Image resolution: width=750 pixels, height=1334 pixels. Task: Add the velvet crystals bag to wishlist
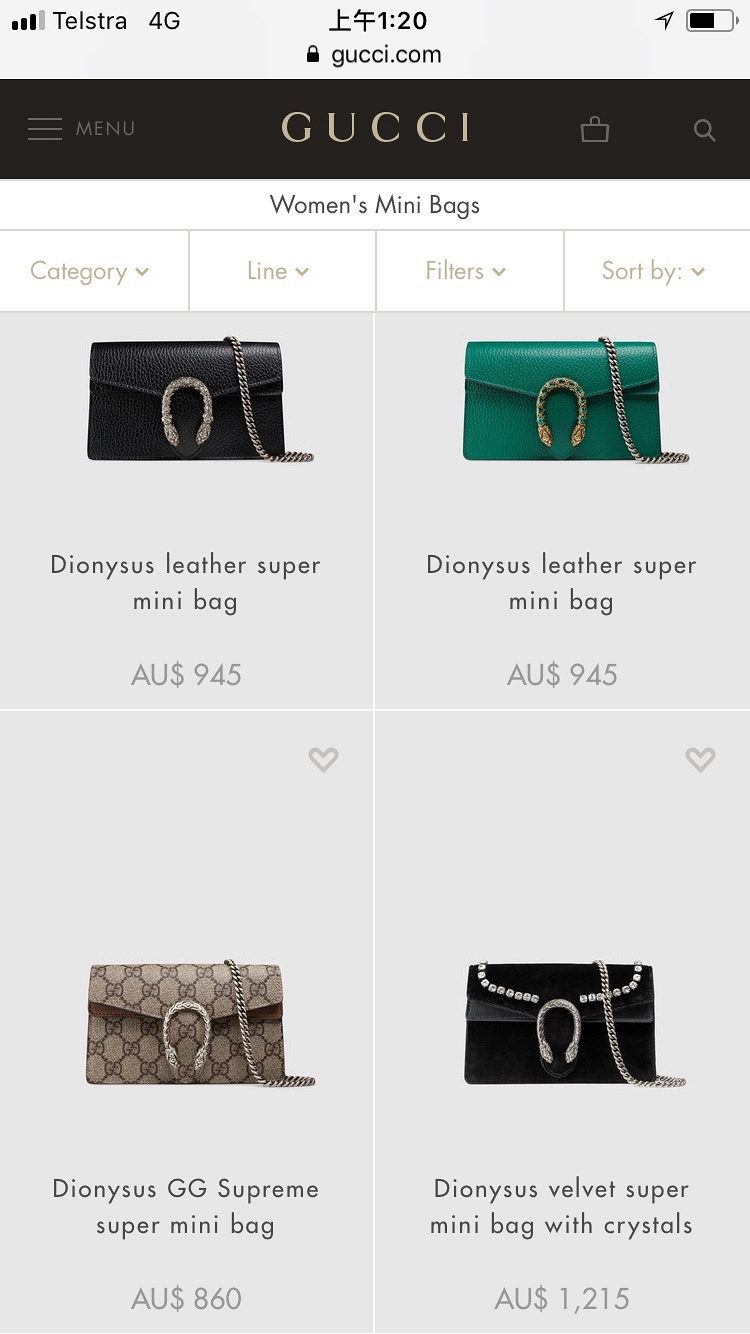click(x=700, y=760)
